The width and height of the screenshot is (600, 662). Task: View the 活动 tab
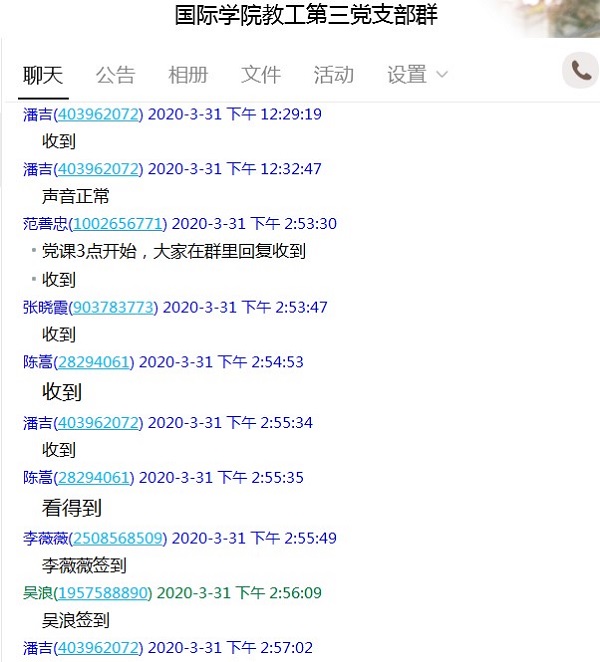[333, 75]
